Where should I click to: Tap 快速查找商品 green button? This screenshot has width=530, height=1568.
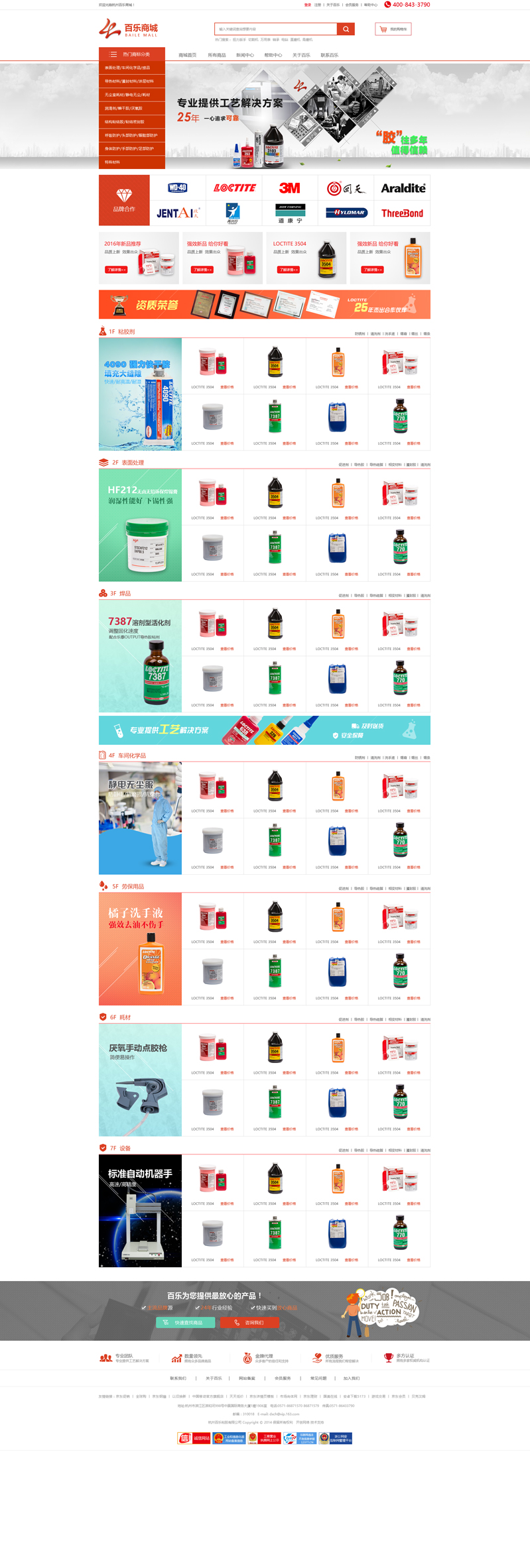186,1322
